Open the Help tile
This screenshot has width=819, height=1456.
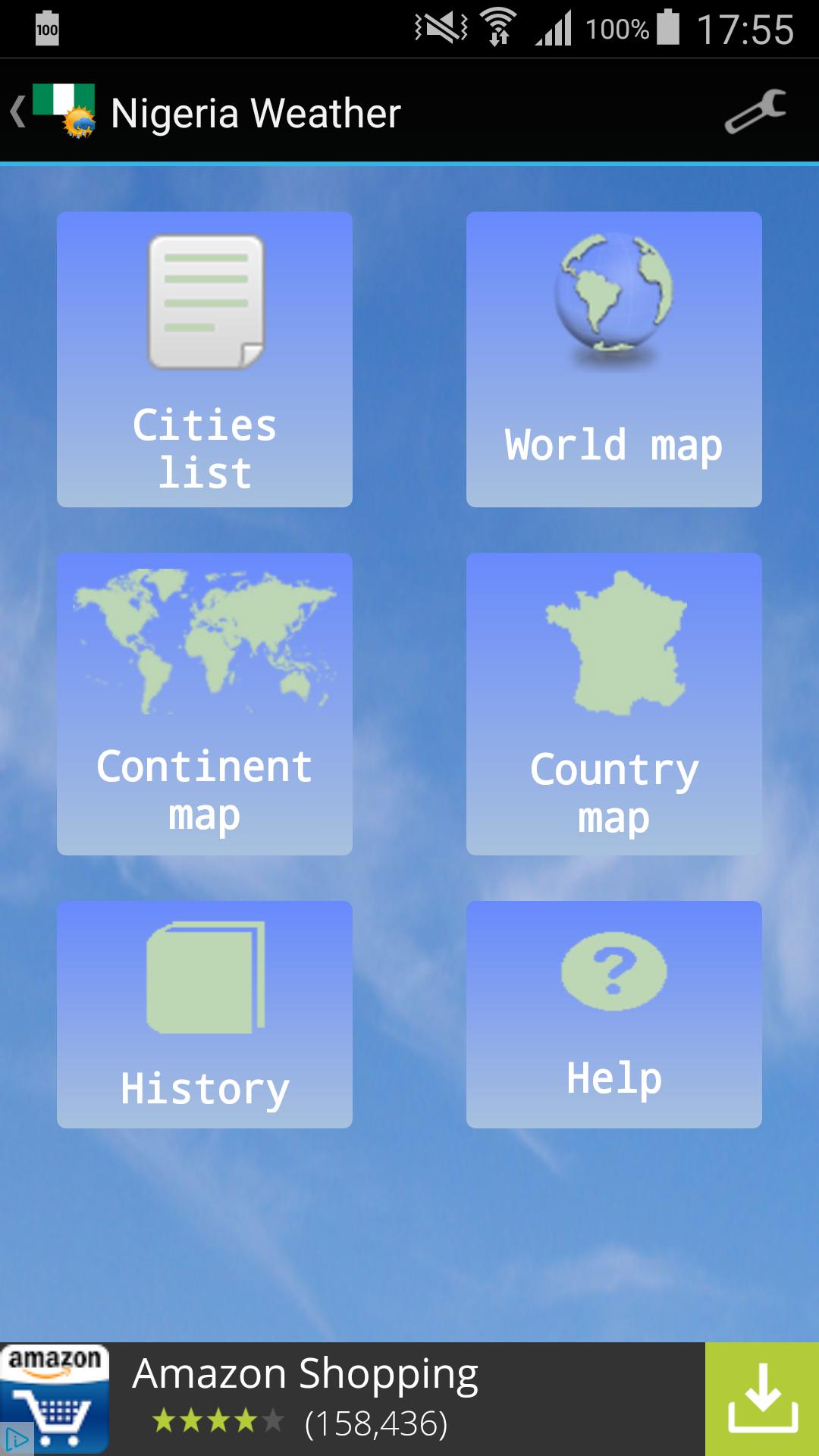[x=614, y=1015]
